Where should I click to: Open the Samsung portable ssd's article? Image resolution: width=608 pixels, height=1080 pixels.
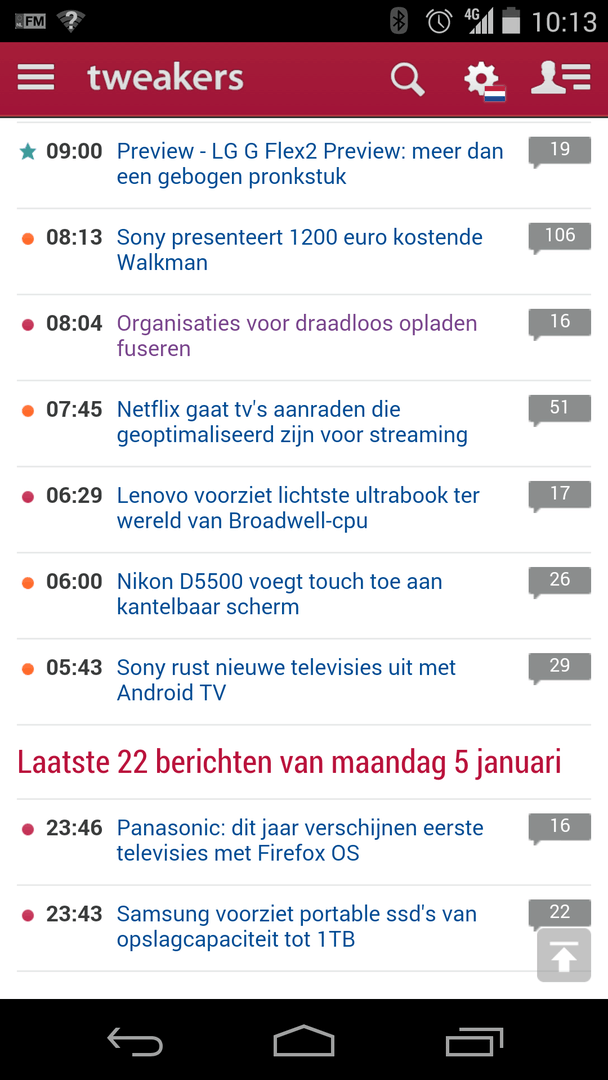(297, 927)
